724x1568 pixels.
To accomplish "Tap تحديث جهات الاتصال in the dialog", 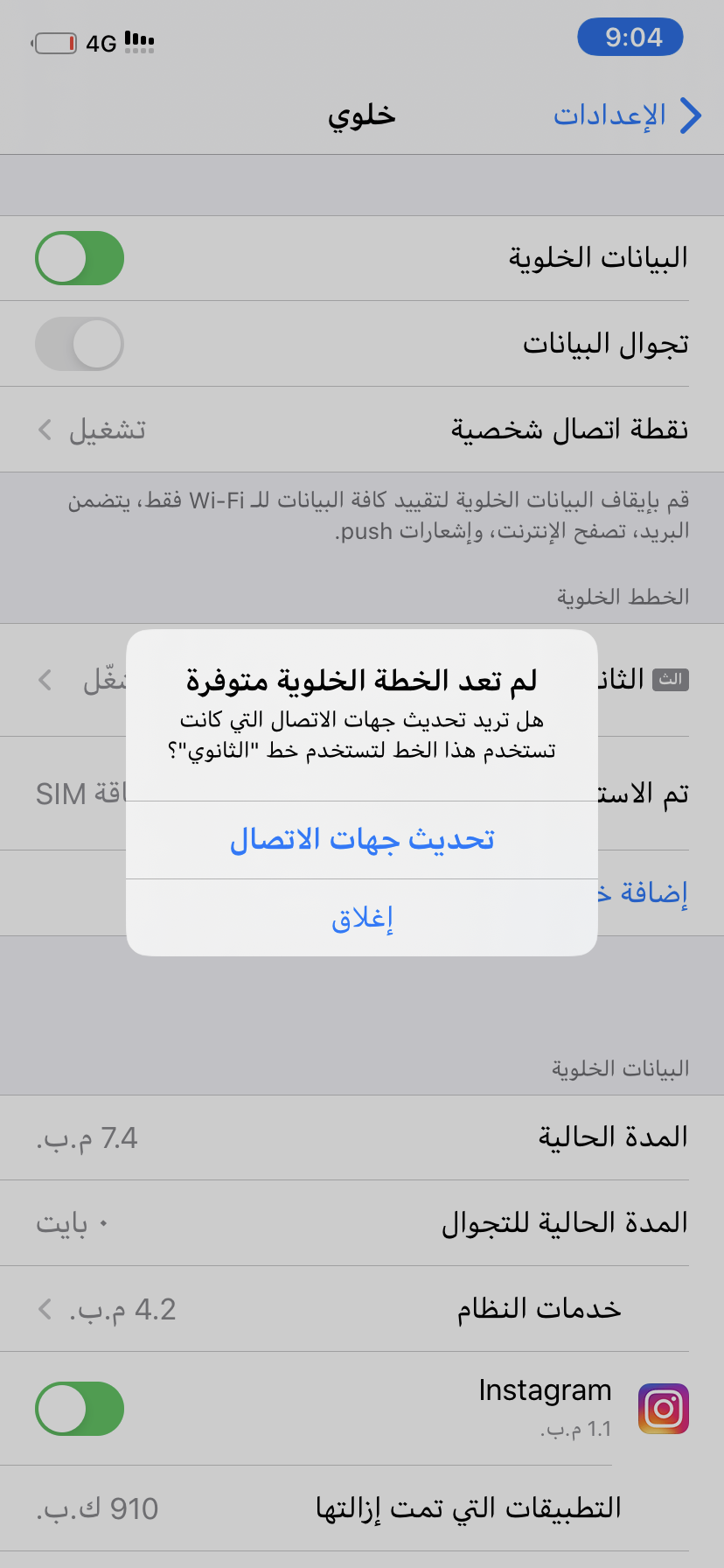I will point(362,840).
